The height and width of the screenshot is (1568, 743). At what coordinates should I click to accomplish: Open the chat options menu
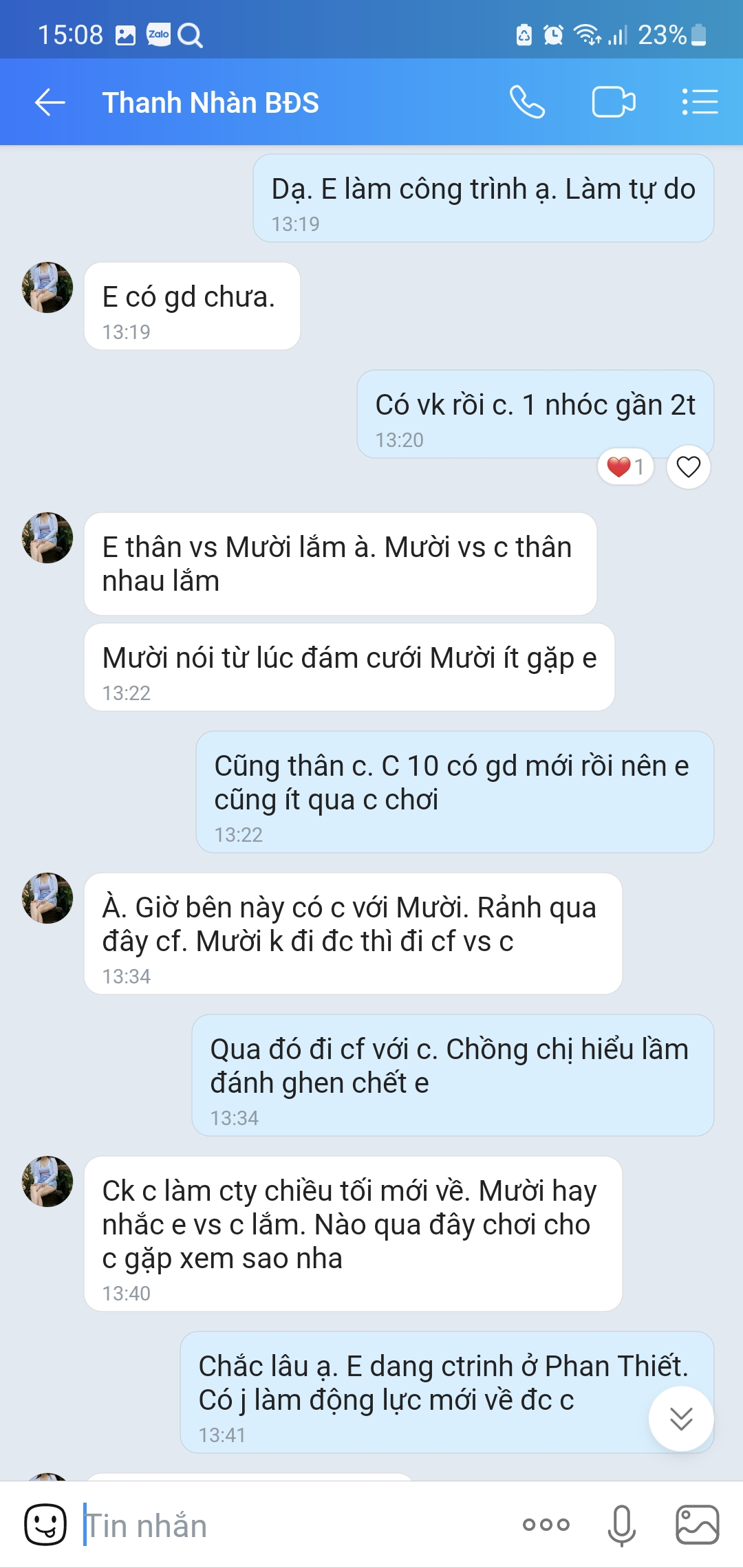[700, 102]
